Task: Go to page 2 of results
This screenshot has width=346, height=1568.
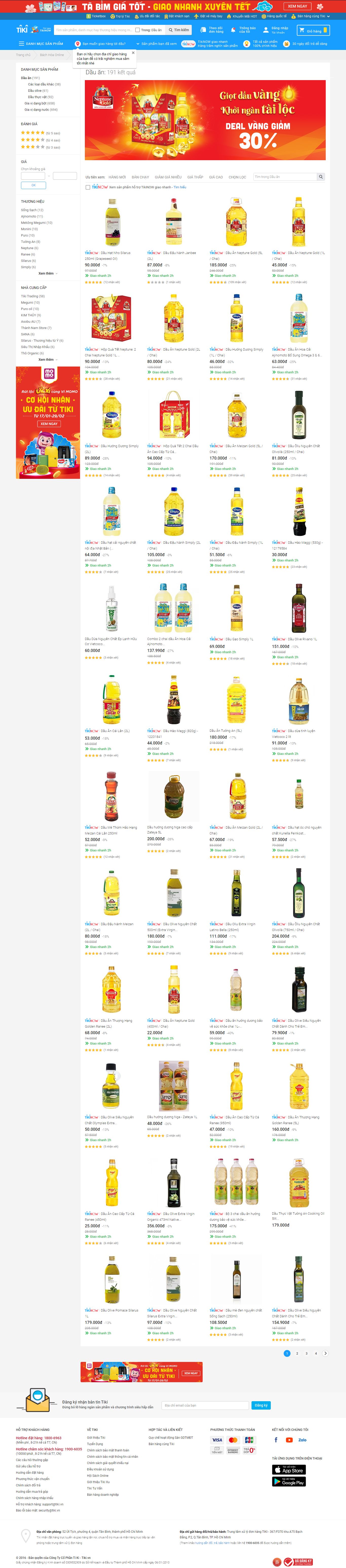Action: pyautogui.click(x=297, y=1353)
